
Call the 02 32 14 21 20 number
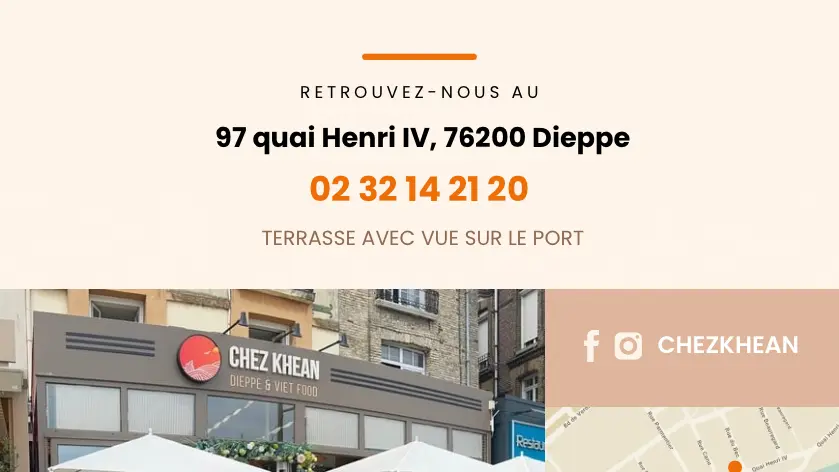419,189
